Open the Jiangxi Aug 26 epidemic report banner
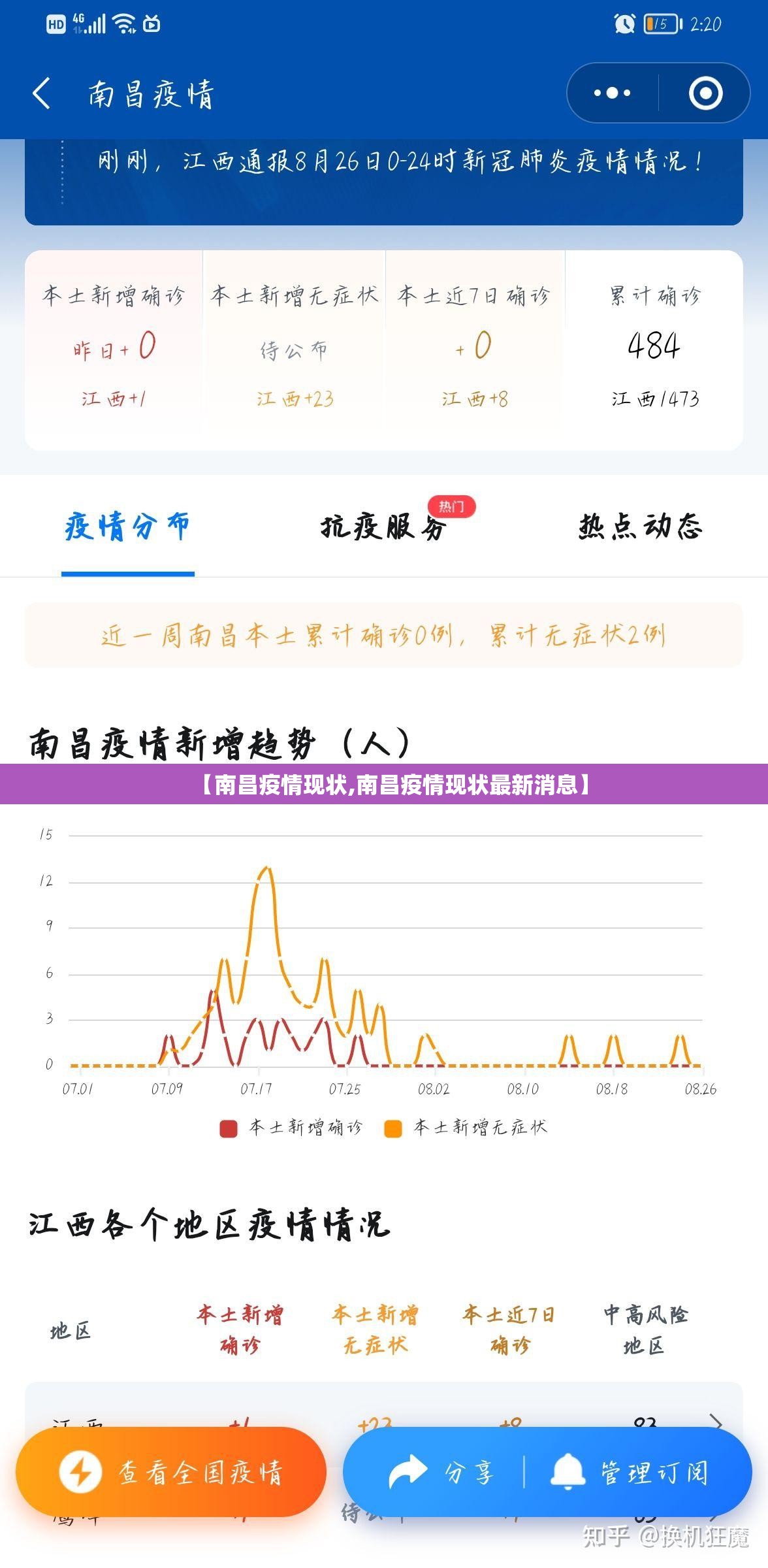The height and width of the screenshot is (1568, 768). pos(400,162)
